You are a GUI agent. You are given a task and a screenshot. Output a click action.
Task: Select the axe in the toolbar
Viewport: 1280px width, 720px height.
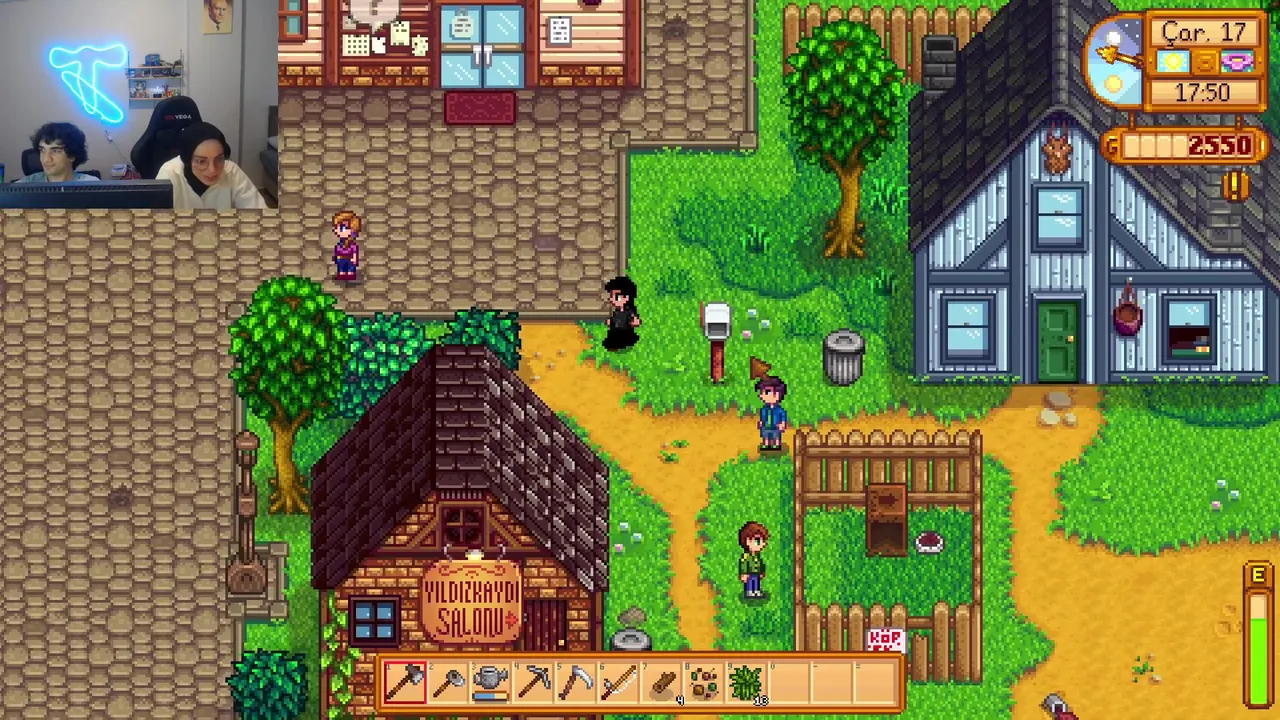(405, 682)
